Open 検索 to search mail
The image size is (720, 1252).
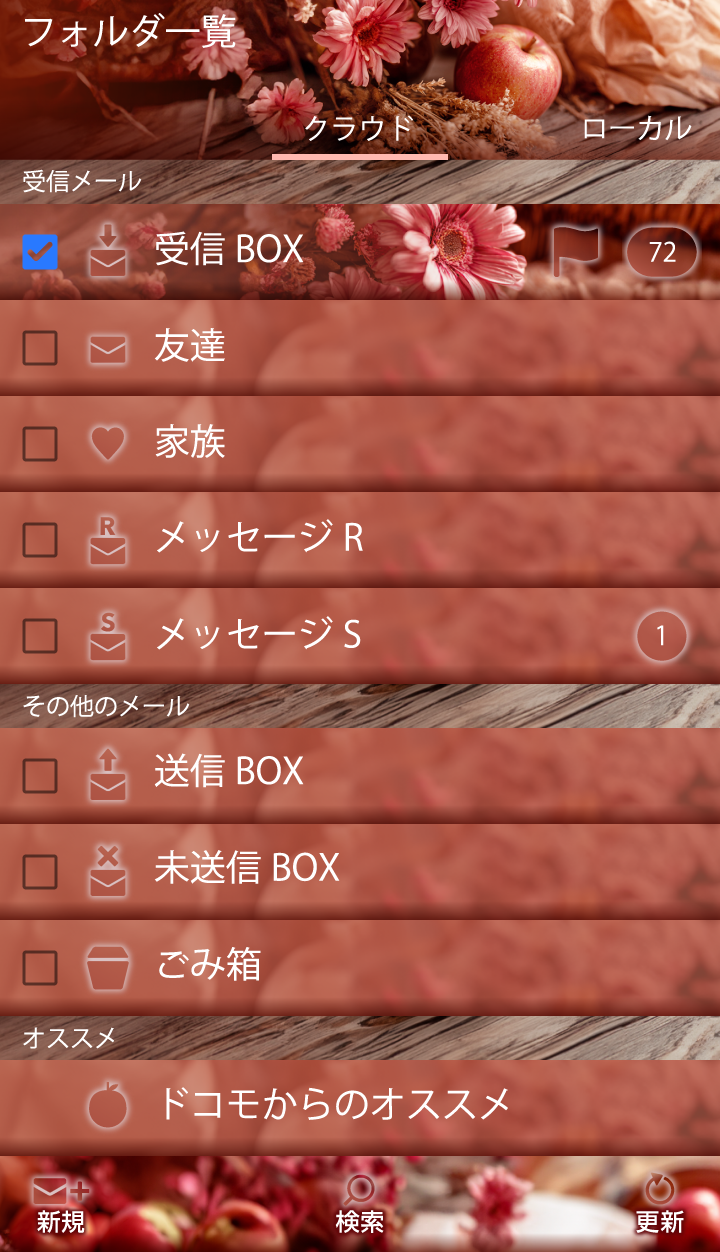tap(359, 1205)
